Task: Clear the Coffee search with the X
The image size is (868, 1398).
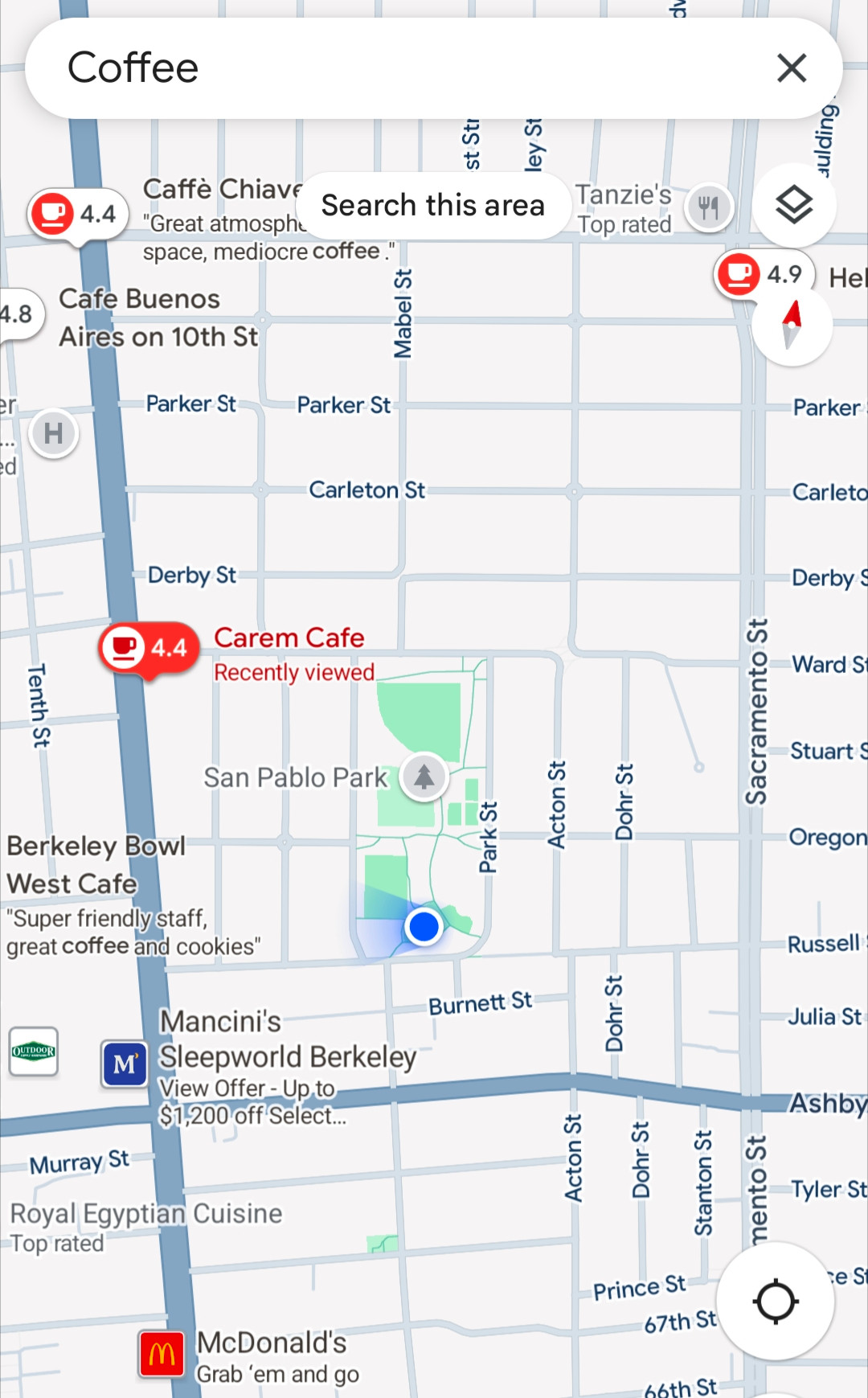Action: click(x=792, y=68)
